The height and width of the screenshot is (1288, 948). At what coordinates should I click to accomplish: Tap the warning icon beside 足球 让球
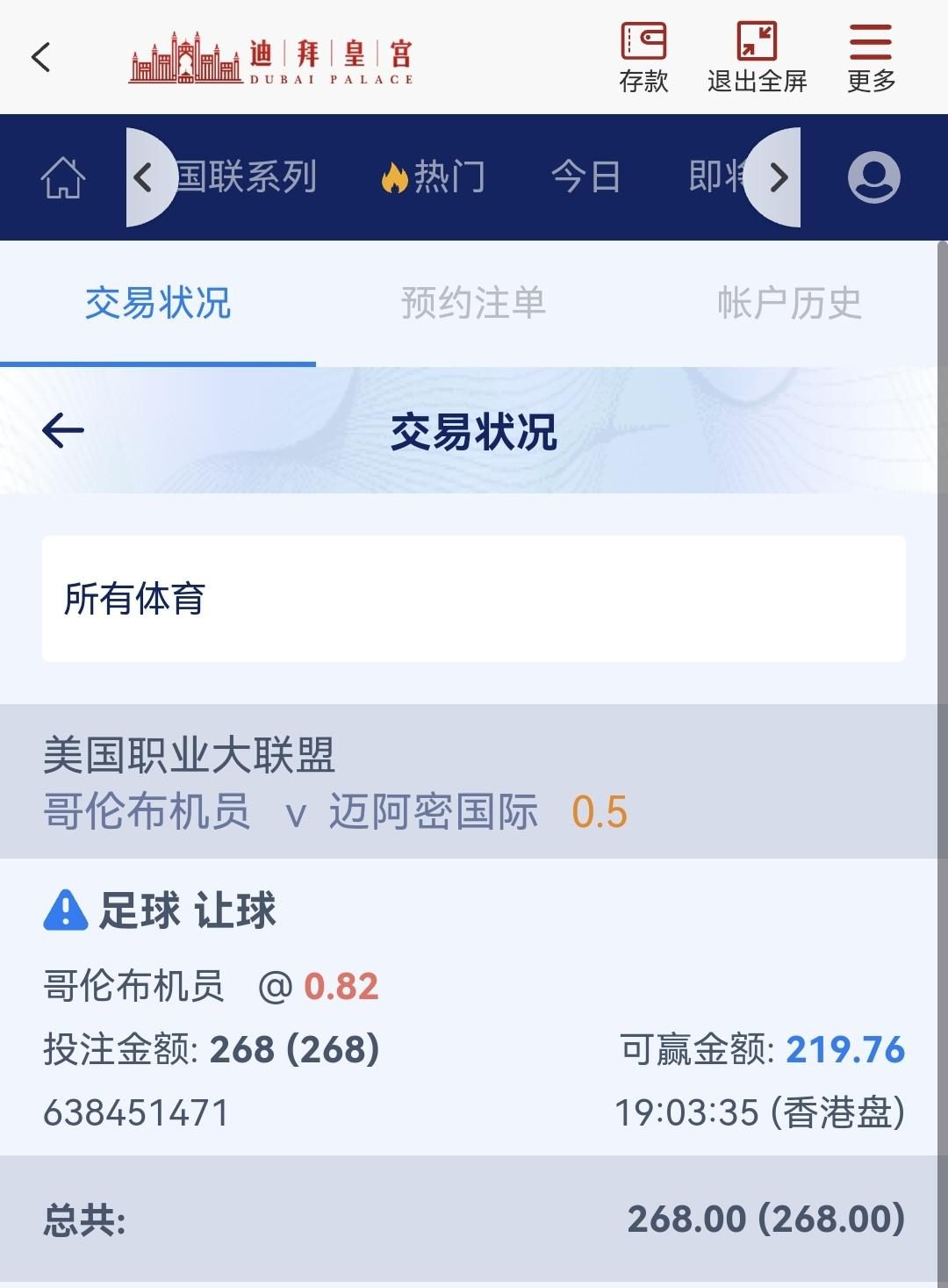(66, 910)
